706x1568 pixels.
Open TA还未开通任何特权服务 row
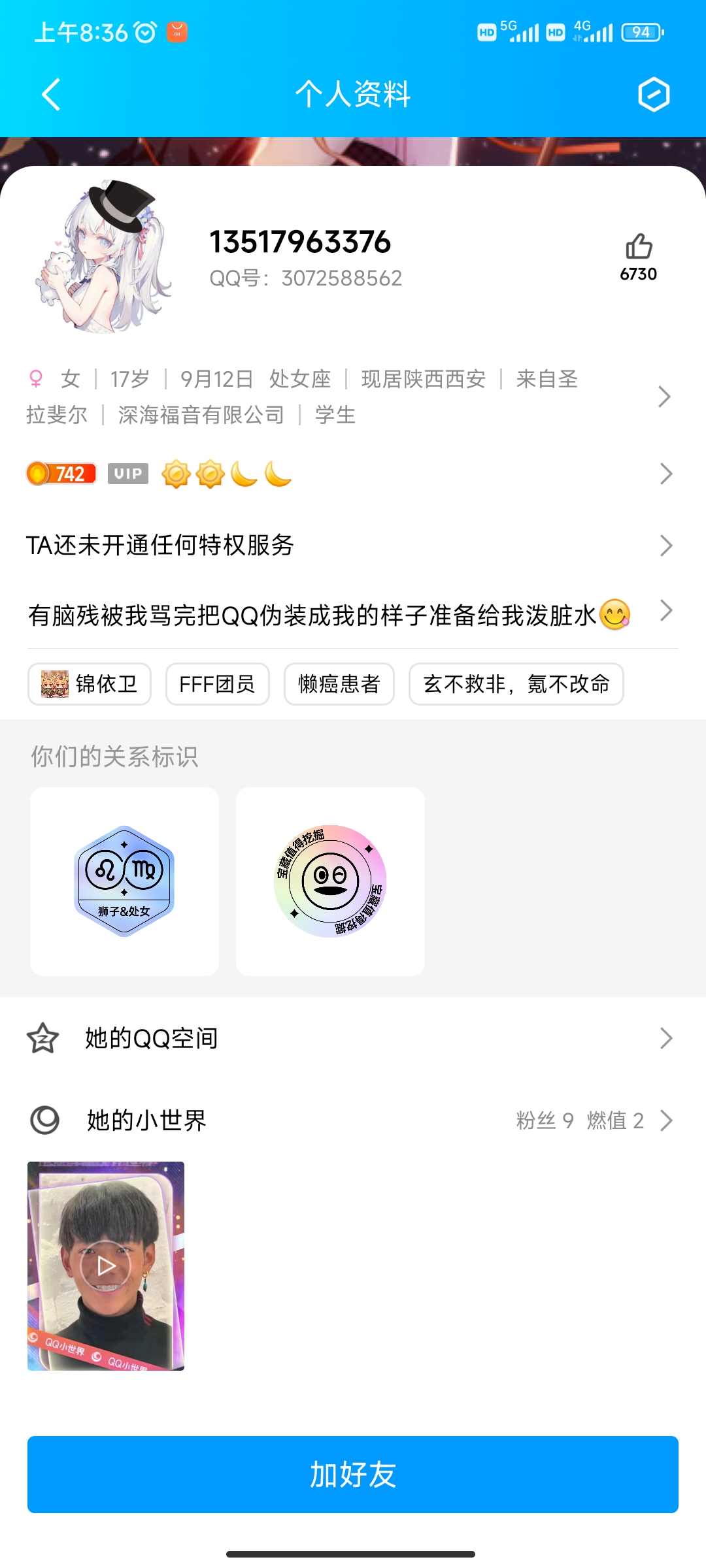(x=353, y=545)
